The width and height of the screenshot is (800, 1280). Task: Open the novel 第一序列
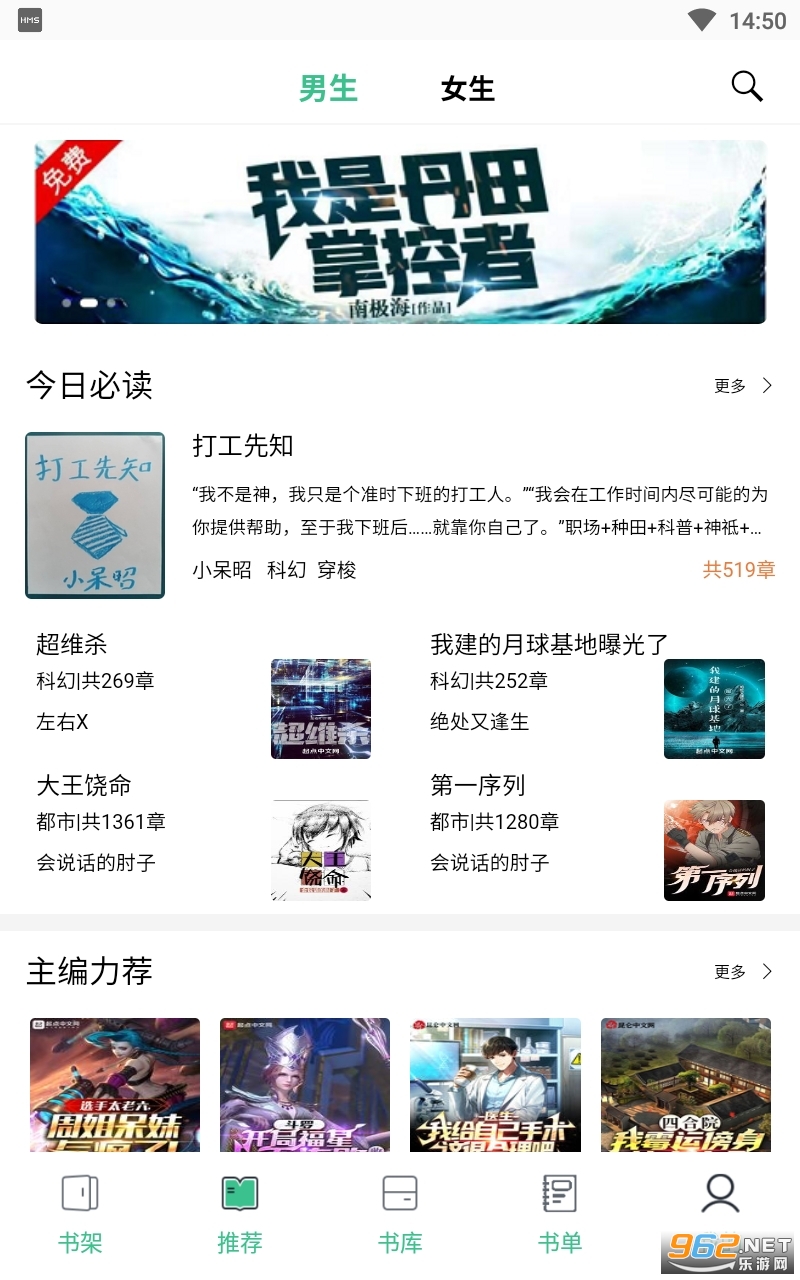(478, 785)
